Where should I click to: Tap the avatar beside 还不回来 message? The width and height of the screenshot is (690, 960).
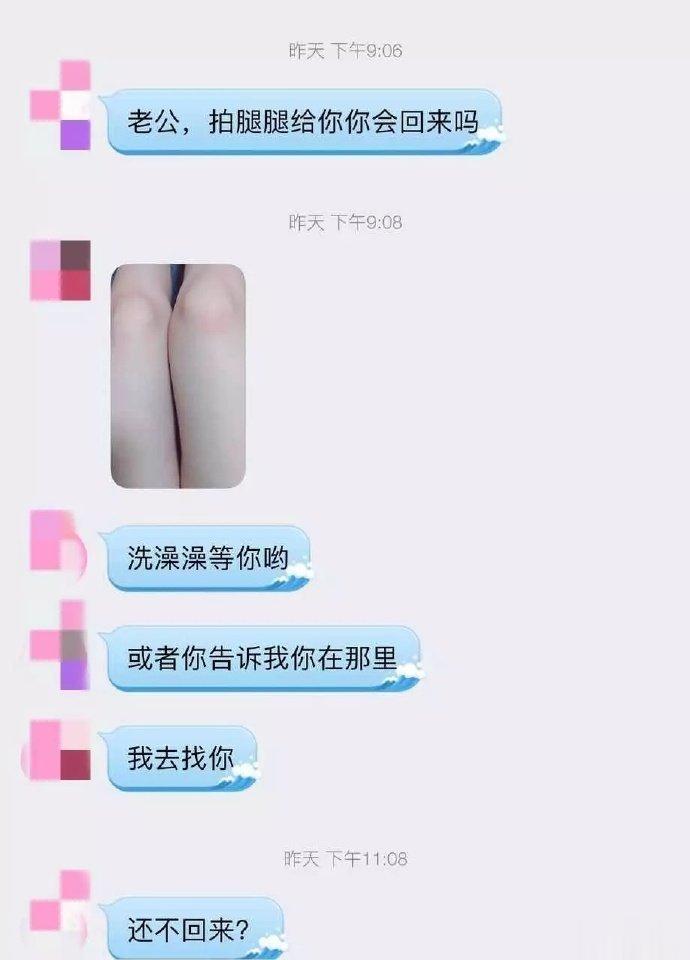60,915
